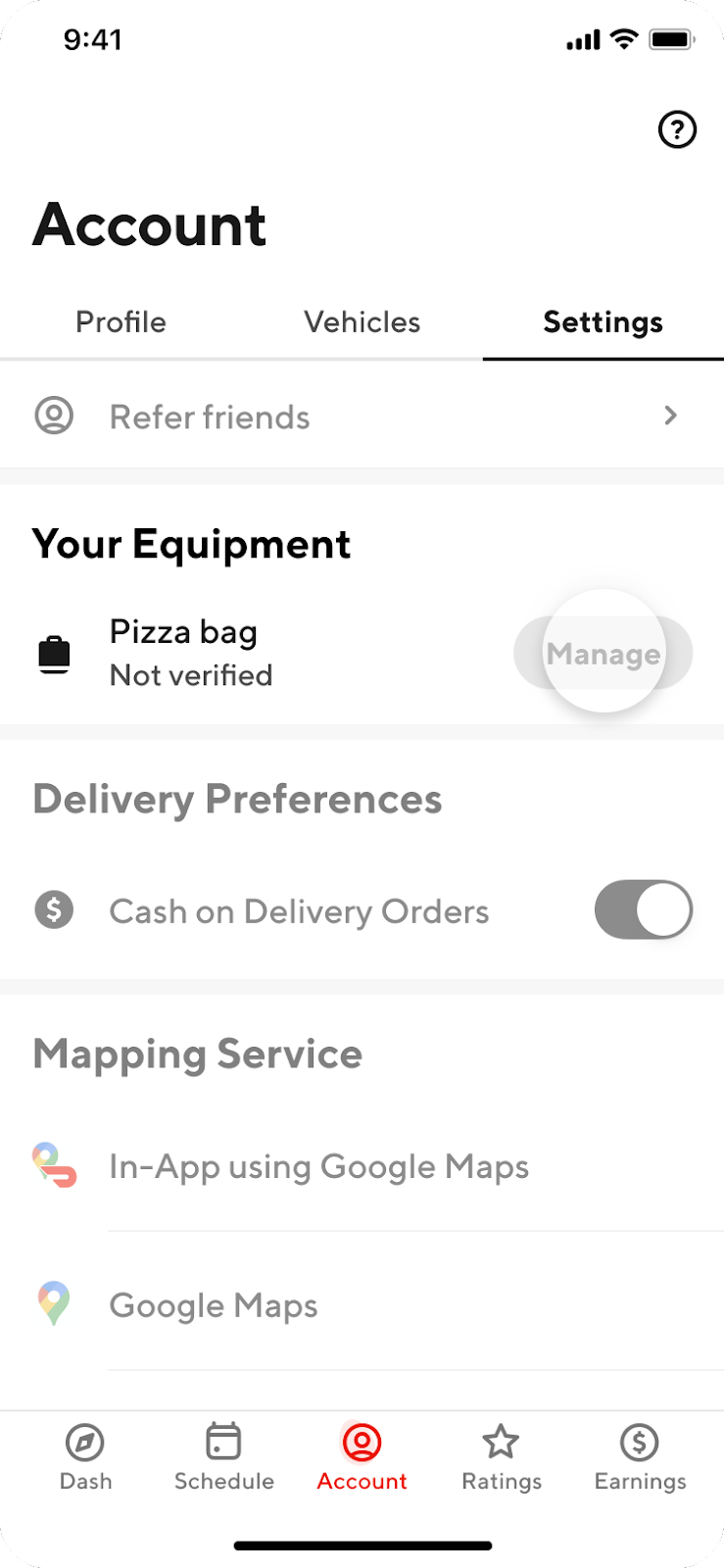Click the In-App using Google Maps icon
Image resolution: width=724 pixels, height=1568 pixels.
click(x=53, y=1165)
